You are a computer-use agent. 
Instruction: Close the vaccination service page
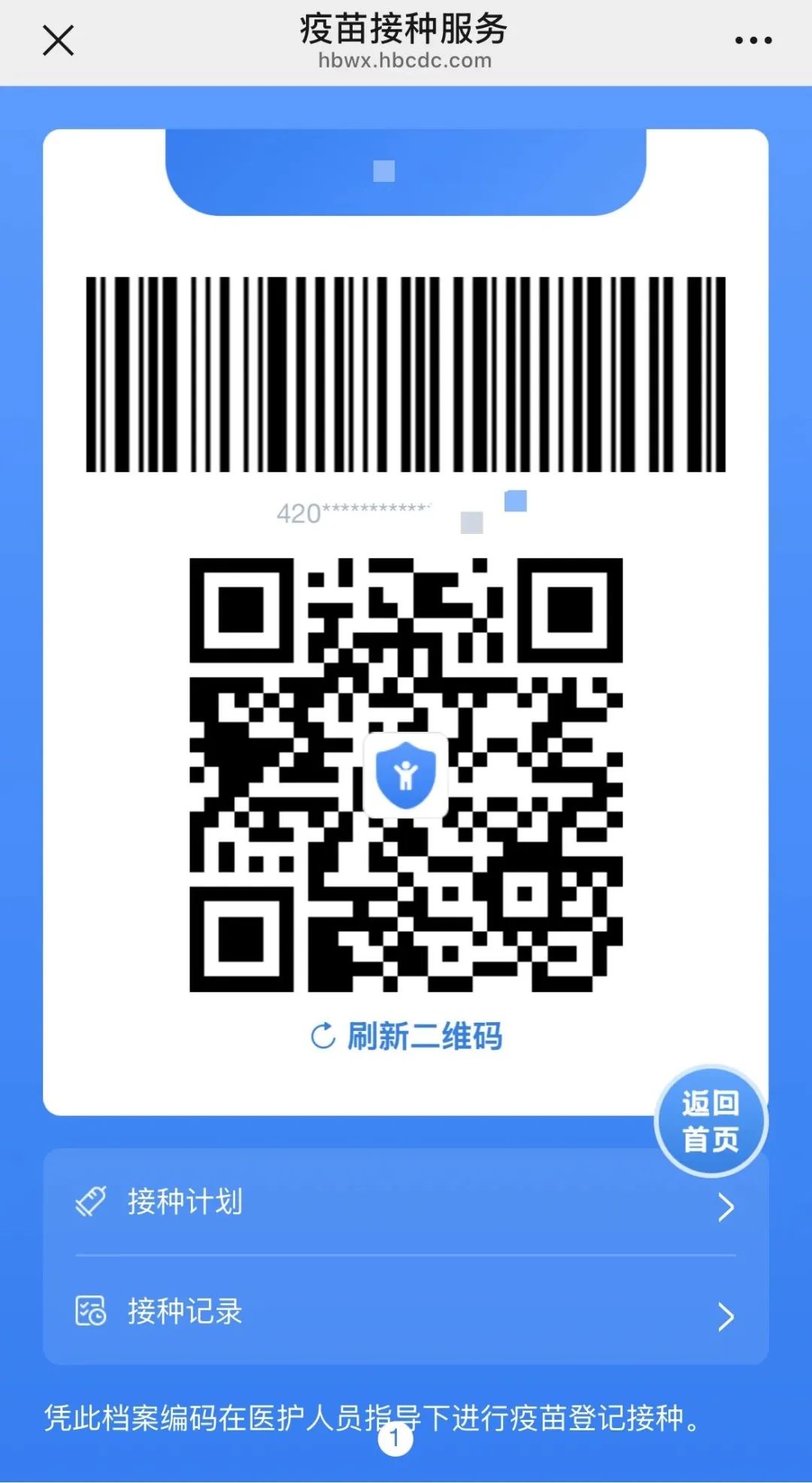[58, 41]
